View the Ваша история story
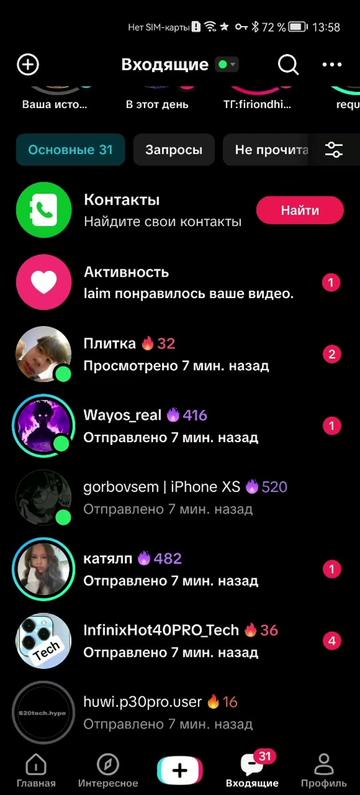Image resolution: width=360 pixels, height=795 pixels. pyautogui.click(x=55, y=96)
